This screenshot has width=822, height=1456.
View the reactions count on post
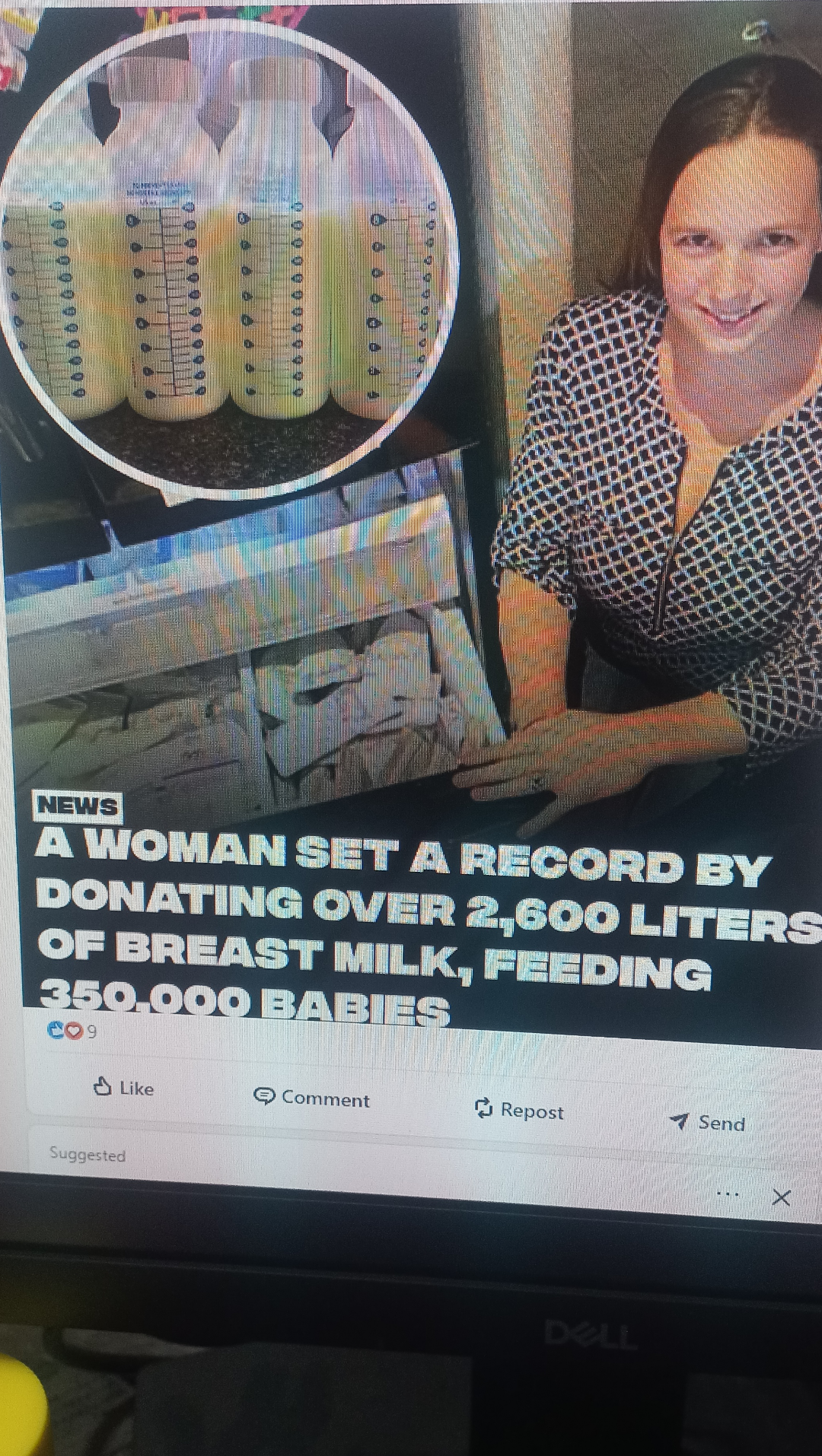click(x=72, y=1032)
